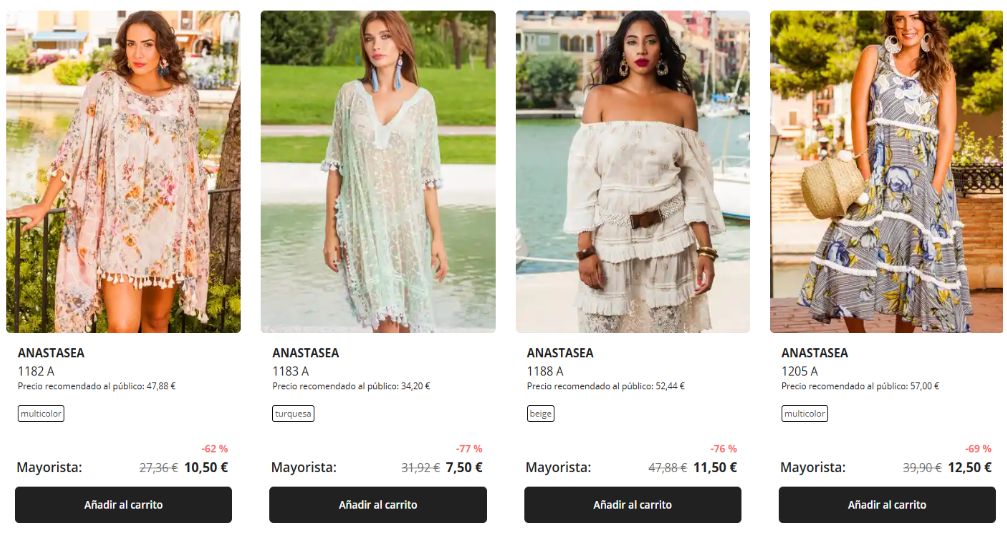Open the Anastasea 1205 A product photo

click(x=887, y=172)
